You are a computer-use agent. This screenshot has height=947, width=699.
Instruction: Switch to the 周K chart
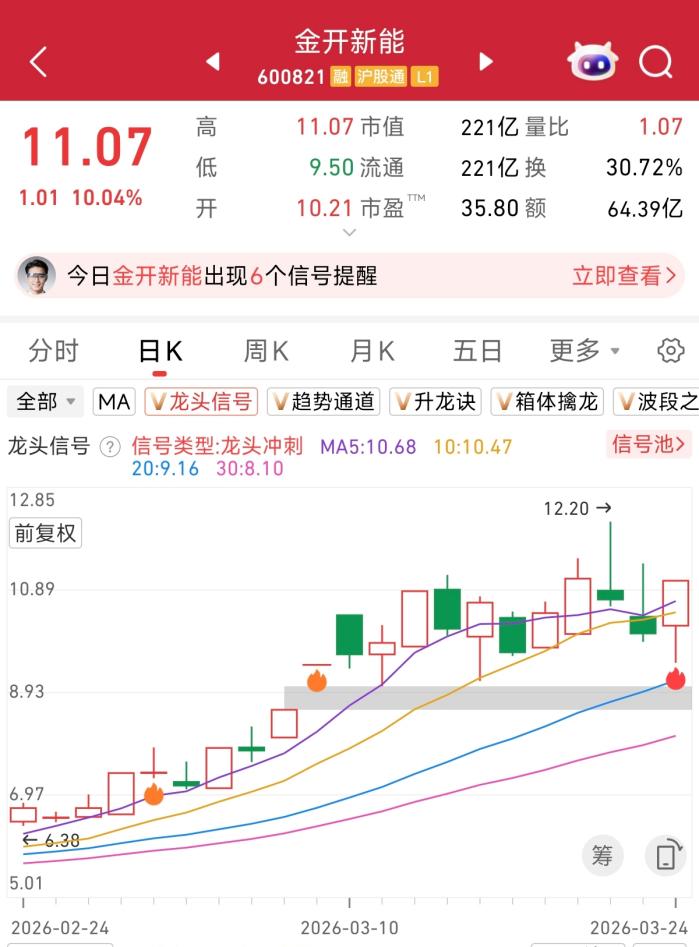266,351
